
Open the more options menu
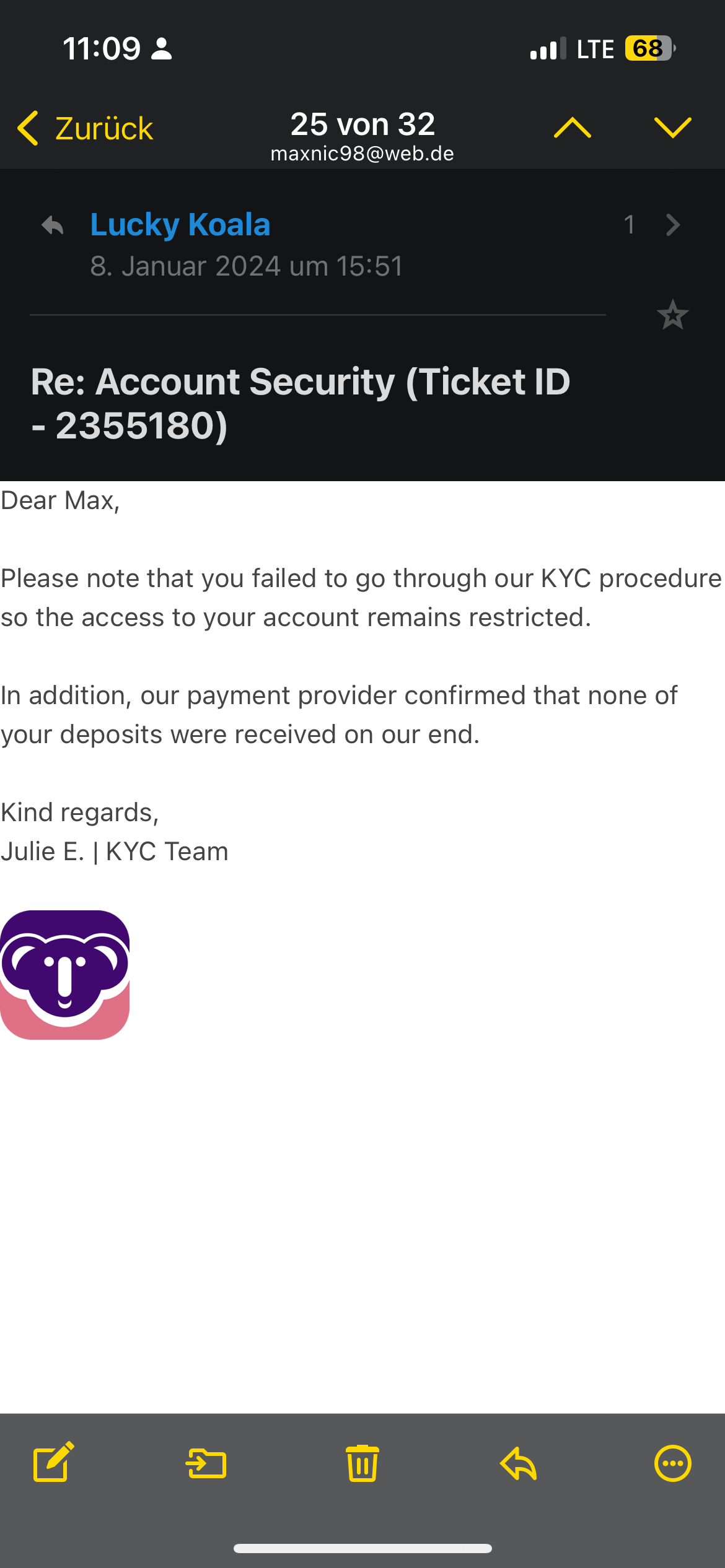(x=672, y=1464)
